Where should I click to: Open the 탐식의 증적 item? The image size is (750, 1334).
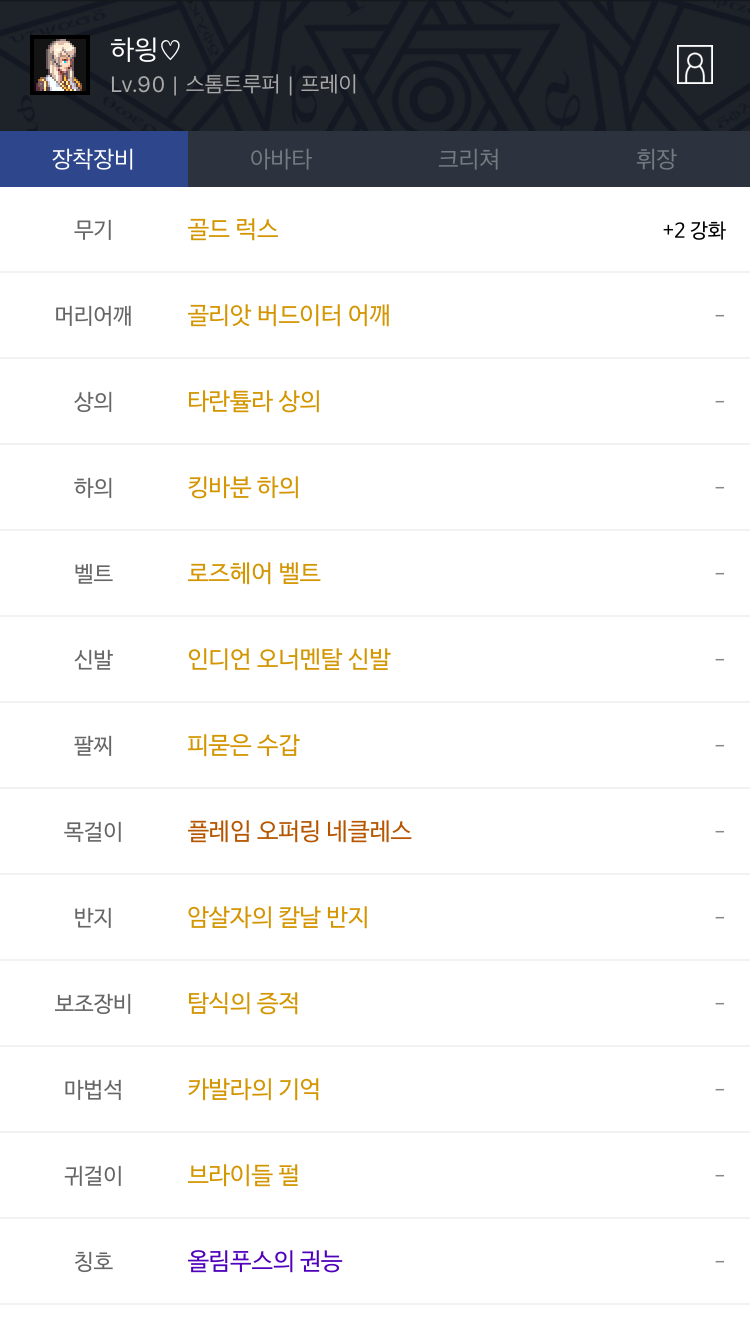point(243,1003)
